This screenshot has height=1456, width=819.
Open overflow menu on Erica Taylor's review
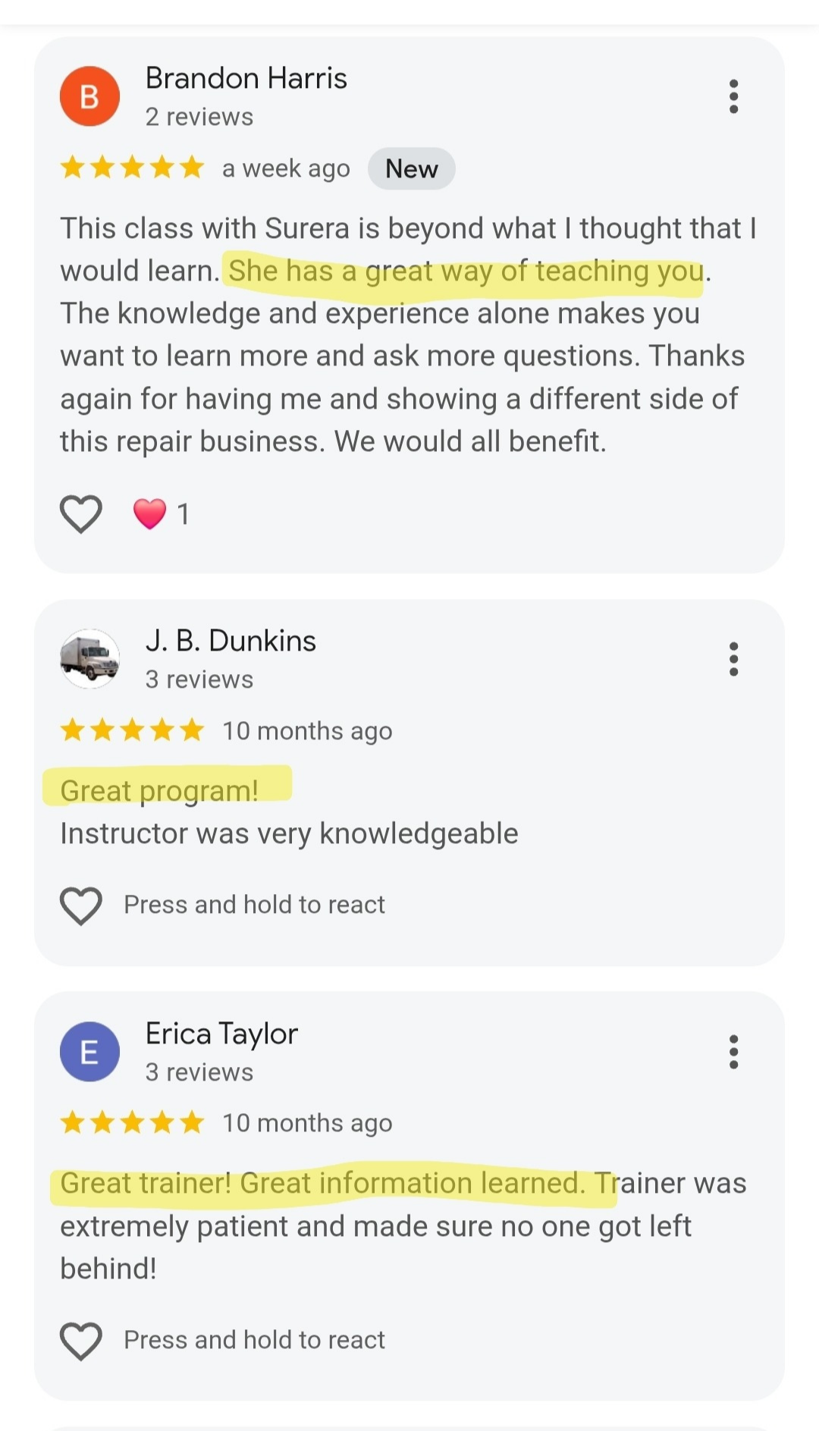pos(733,1052)
